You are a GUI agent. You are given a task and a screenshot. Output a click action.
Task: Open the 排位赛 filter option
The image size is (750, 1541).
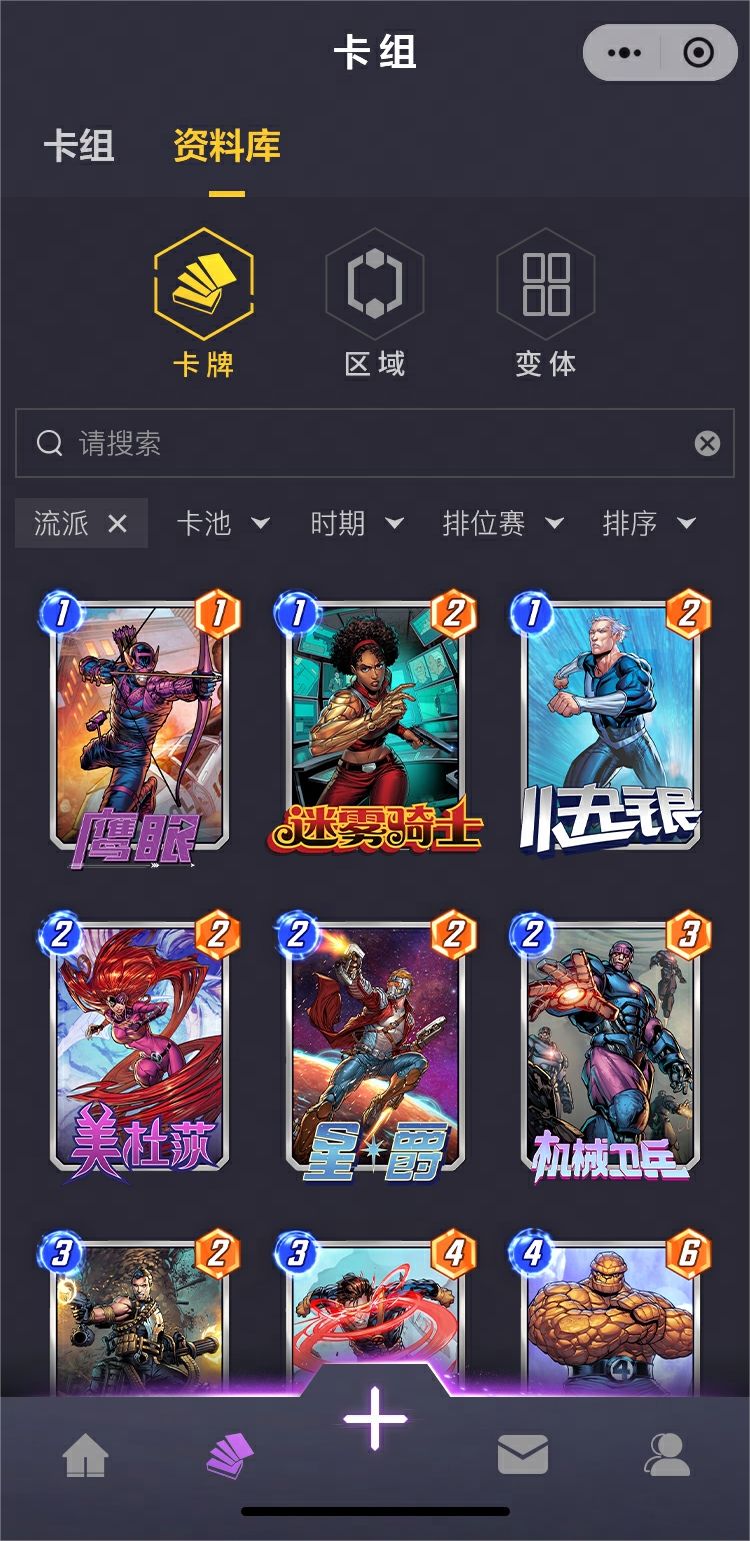[501, 524]
